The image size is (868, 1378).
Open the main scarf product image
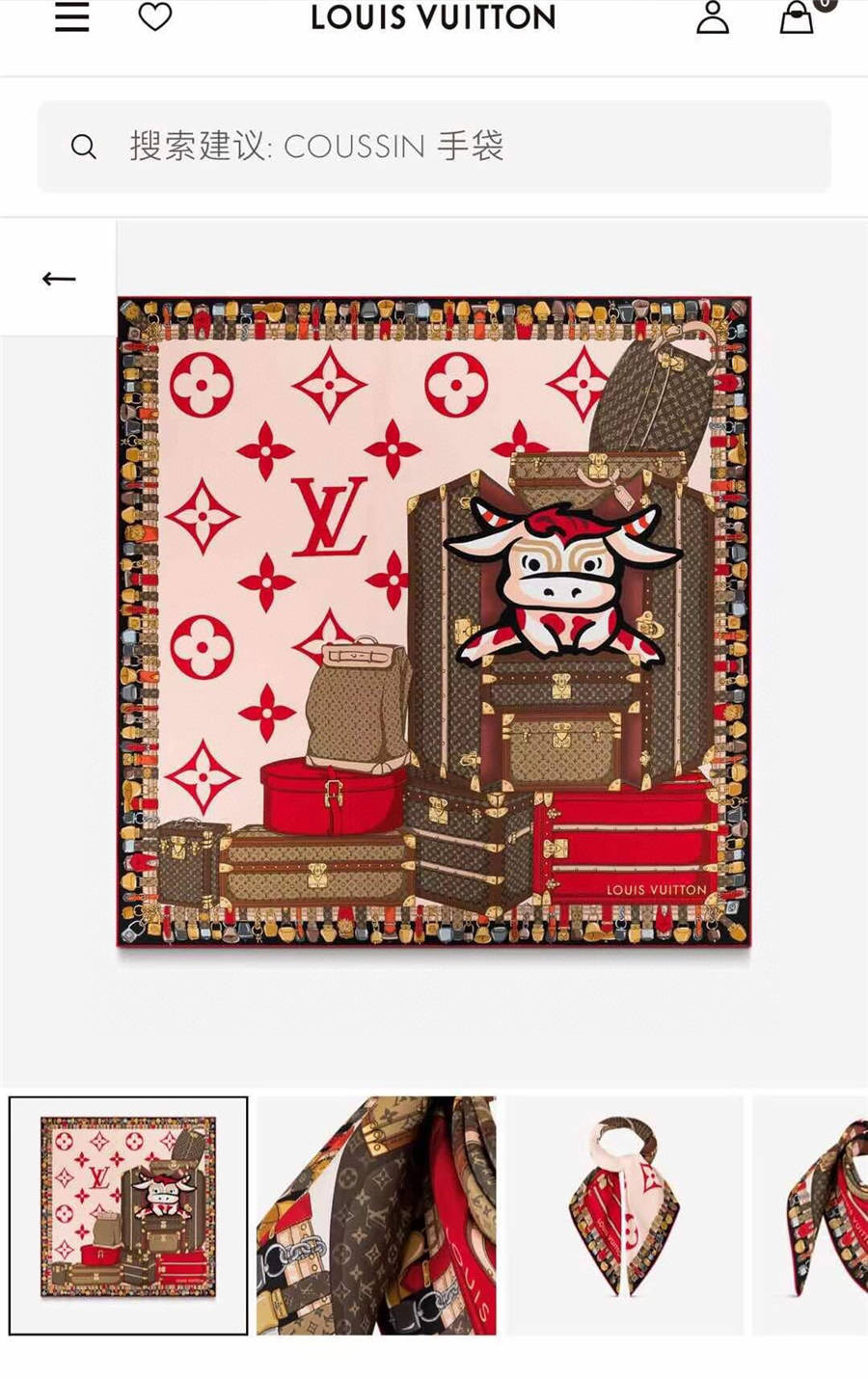click(434, 622)
